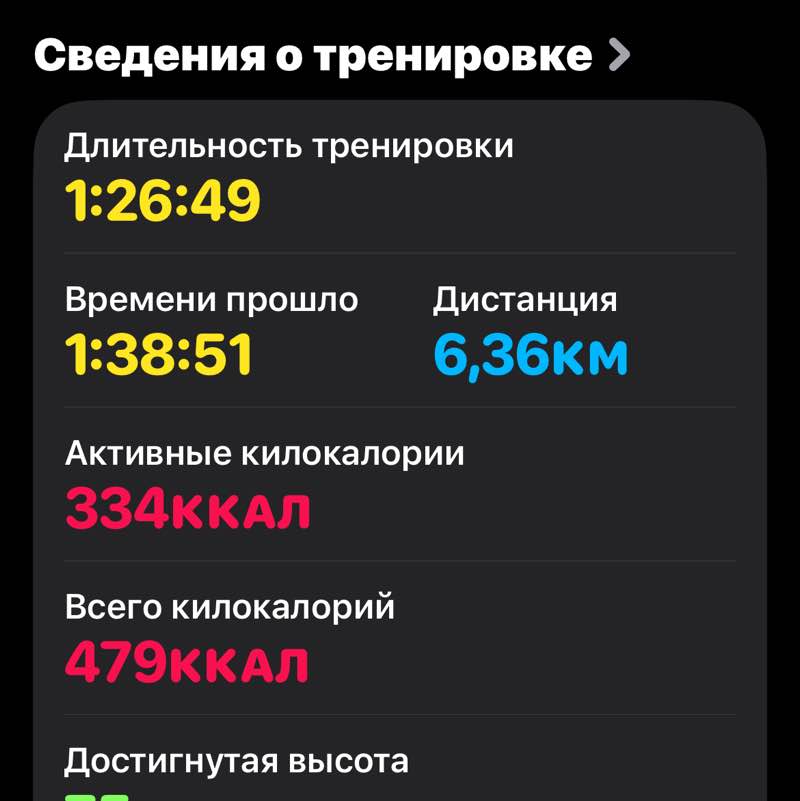Tap the Времени прошло label
800x801 pixels.
click(210, 298)
